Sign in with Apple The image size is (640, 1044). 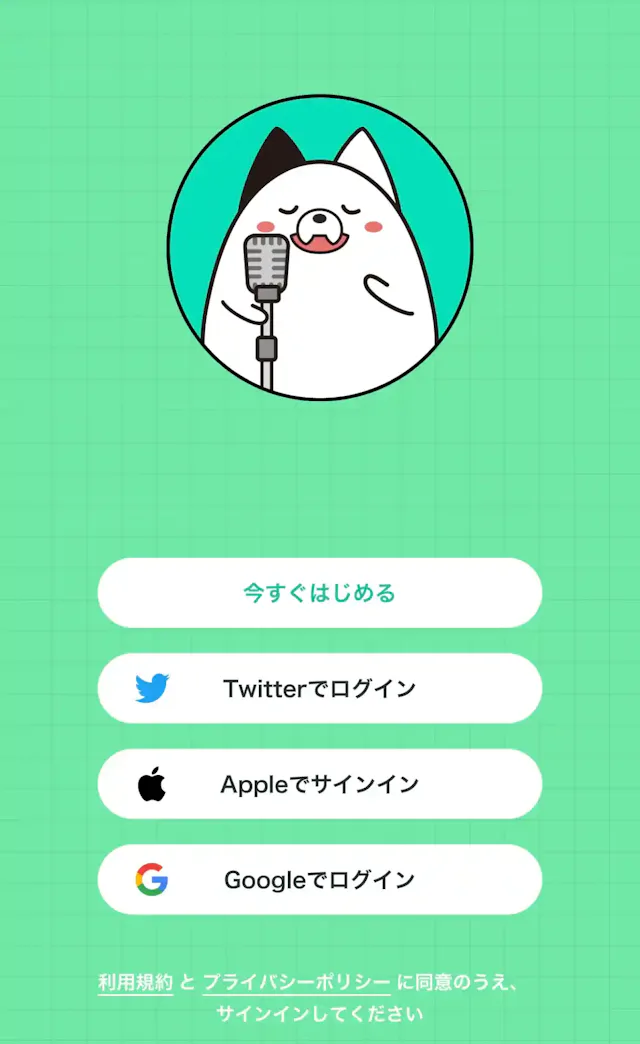(320, 784)
